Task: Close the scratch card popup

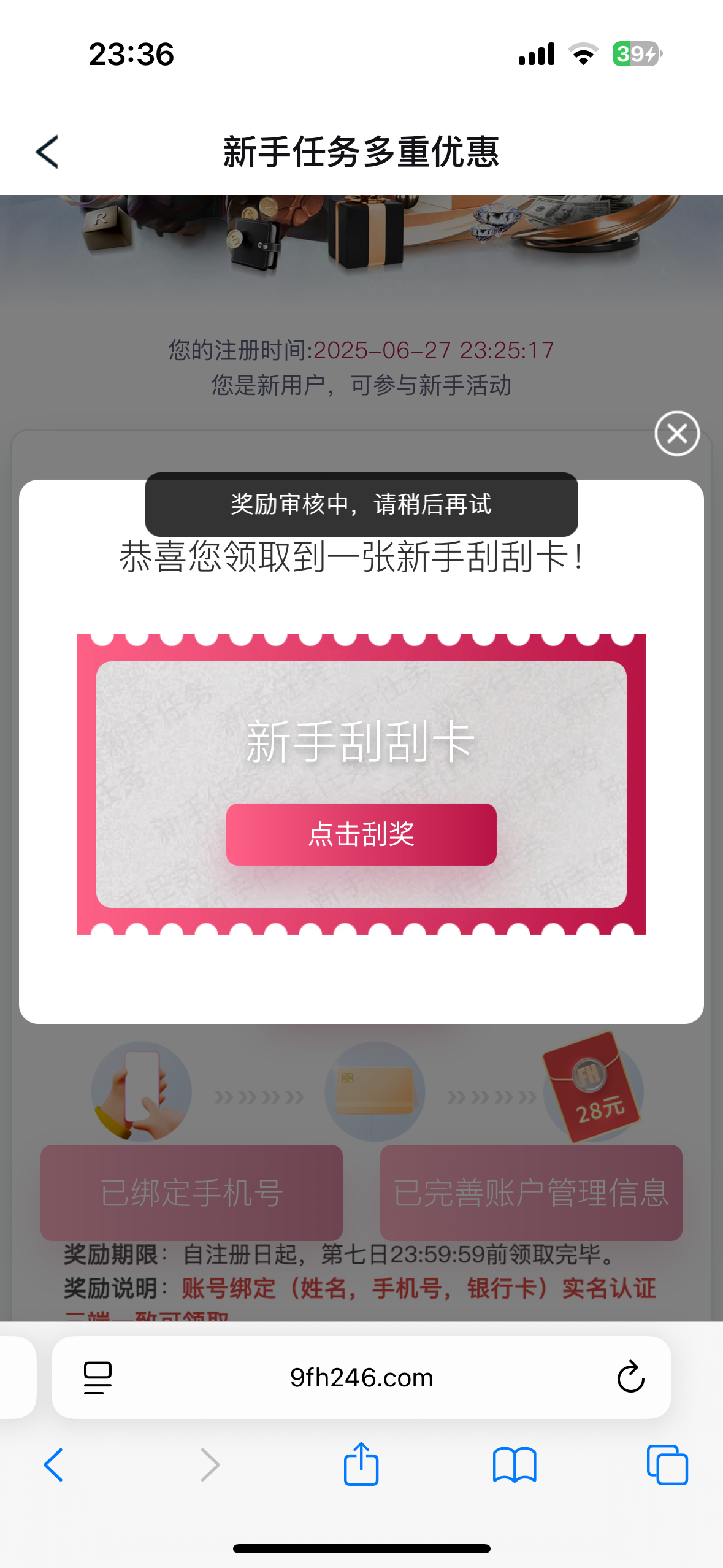Action: pyautogui.click(x=676, y=434)
